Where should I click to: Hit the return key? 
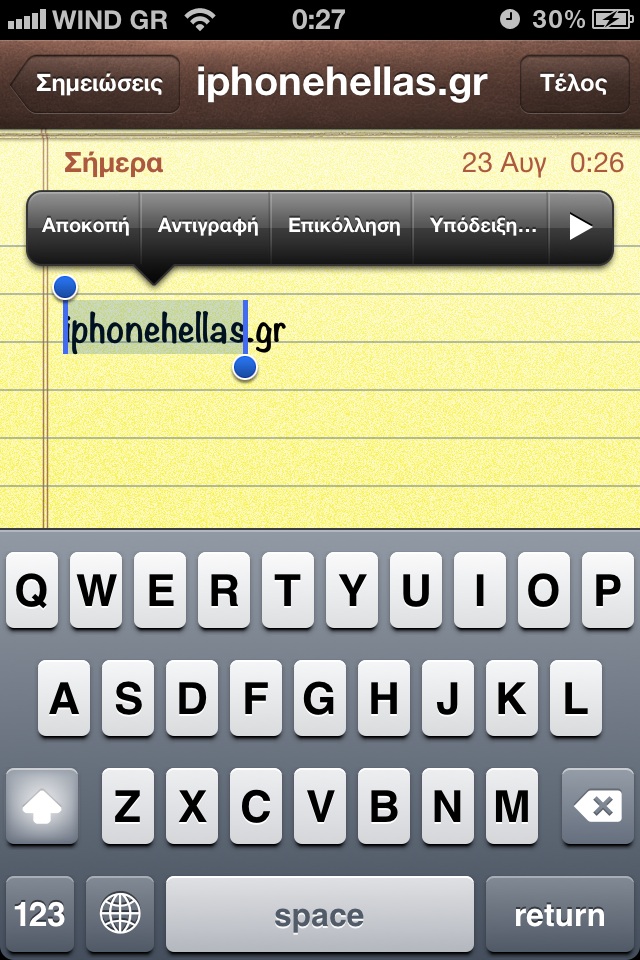559,914
